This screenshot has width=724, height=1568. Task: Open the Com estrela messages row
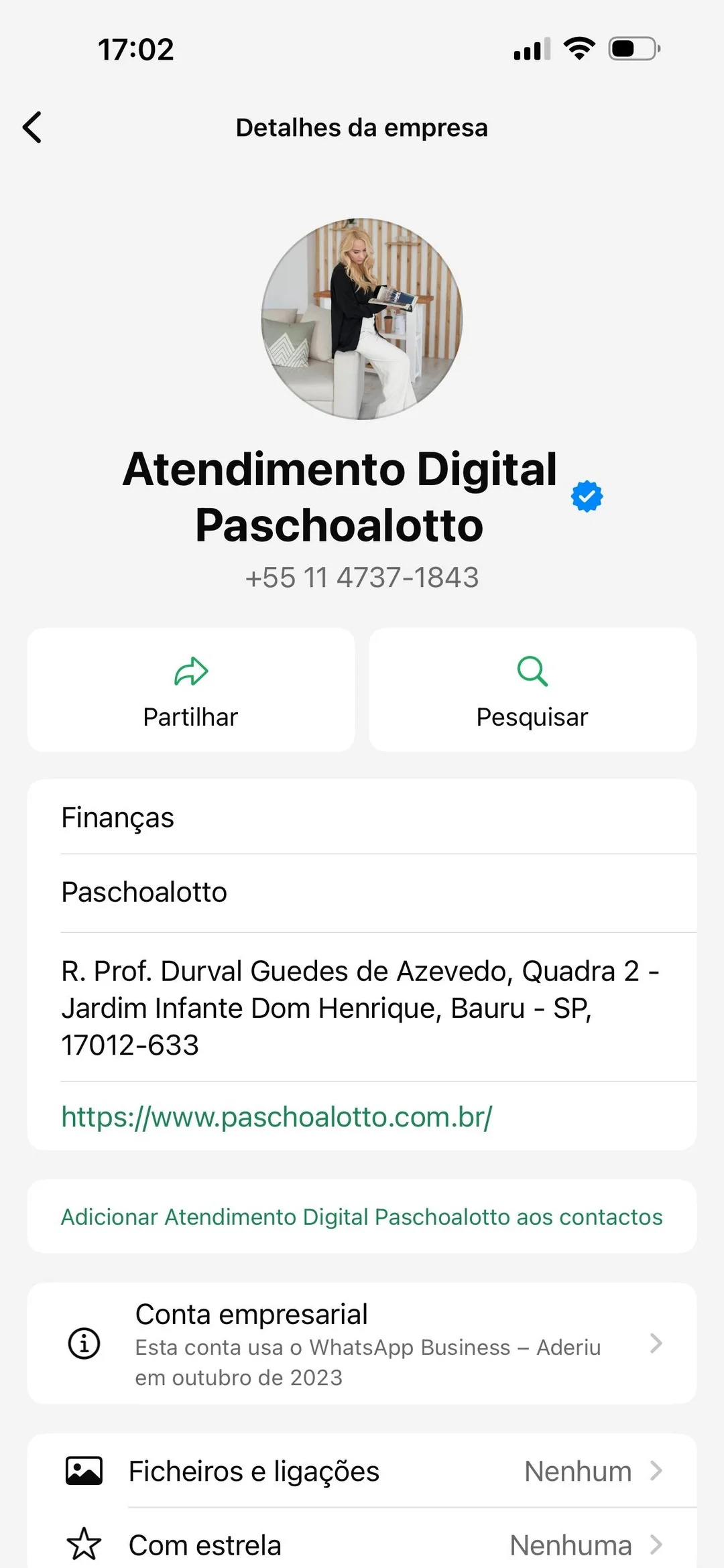(x=362, y=1545)
